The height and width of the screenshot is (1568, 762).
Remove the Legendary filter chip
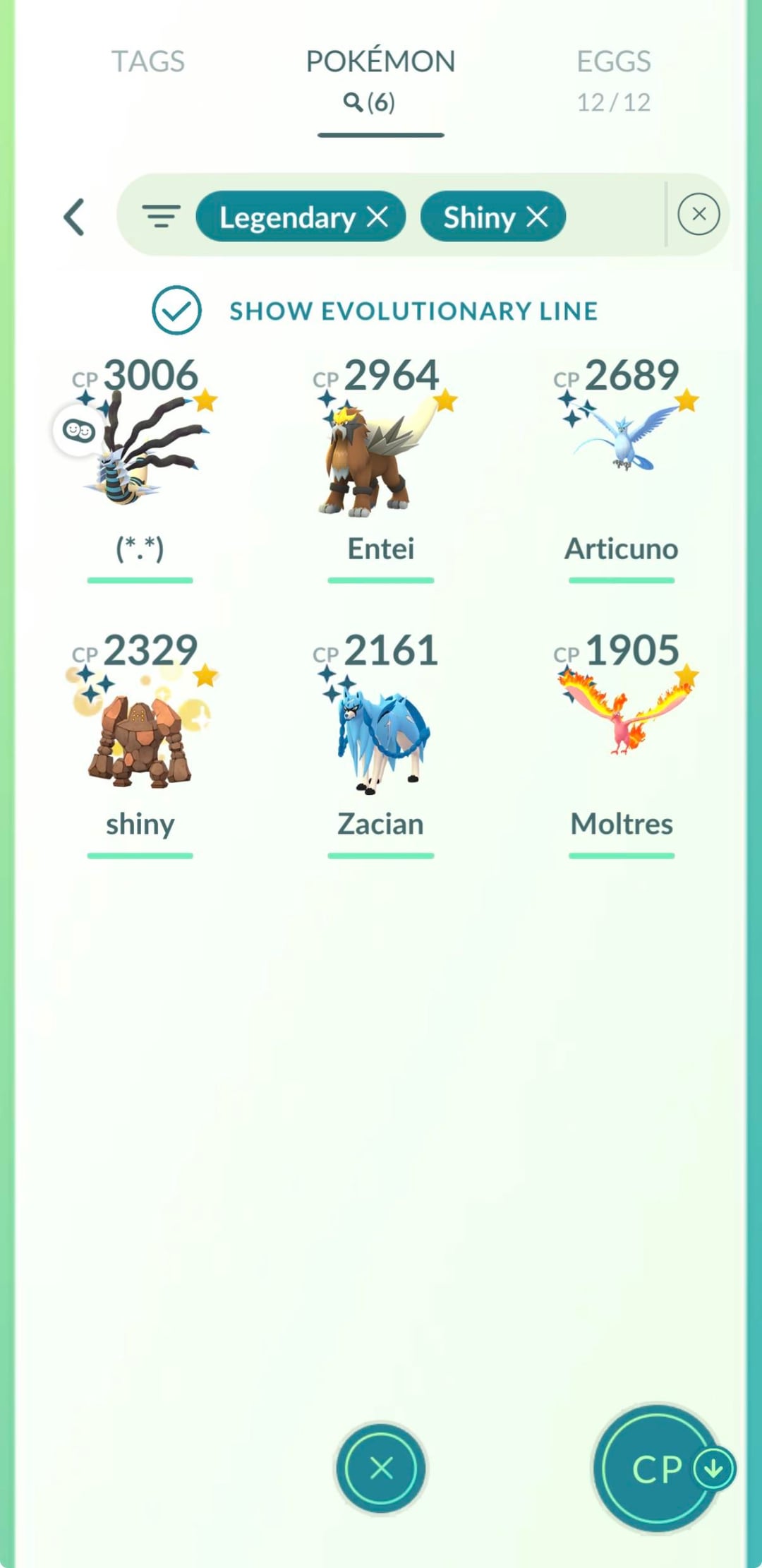(378, 217)
